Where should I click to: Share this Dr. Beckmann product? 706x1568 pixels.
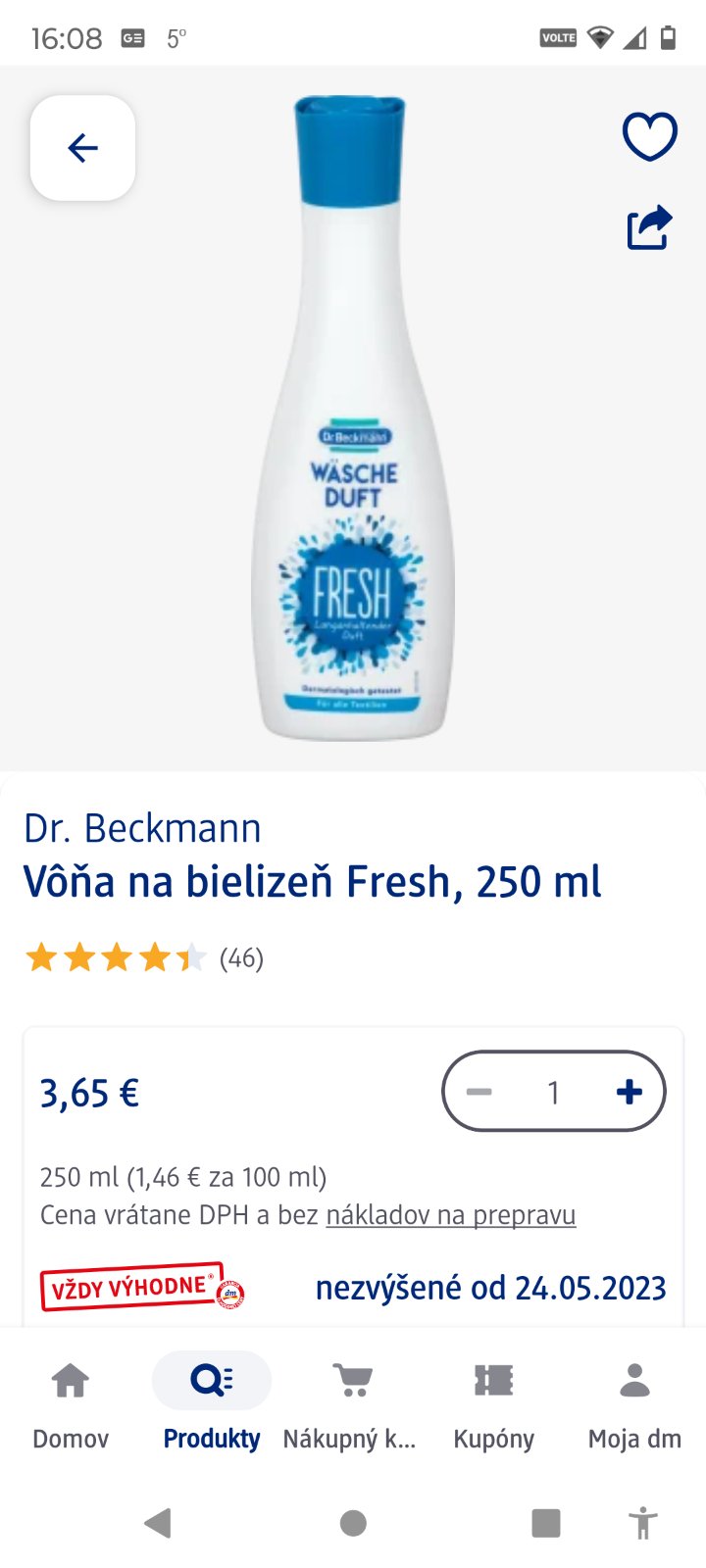point(649,227)
